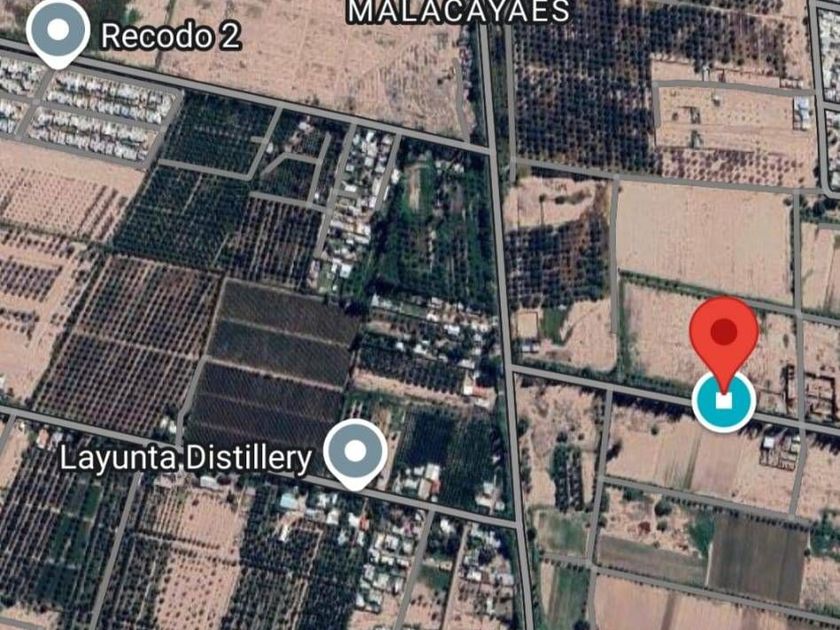Open the teal place marker below red pin
Viewport: 840px width, 630px height.
tap(724, 401)
